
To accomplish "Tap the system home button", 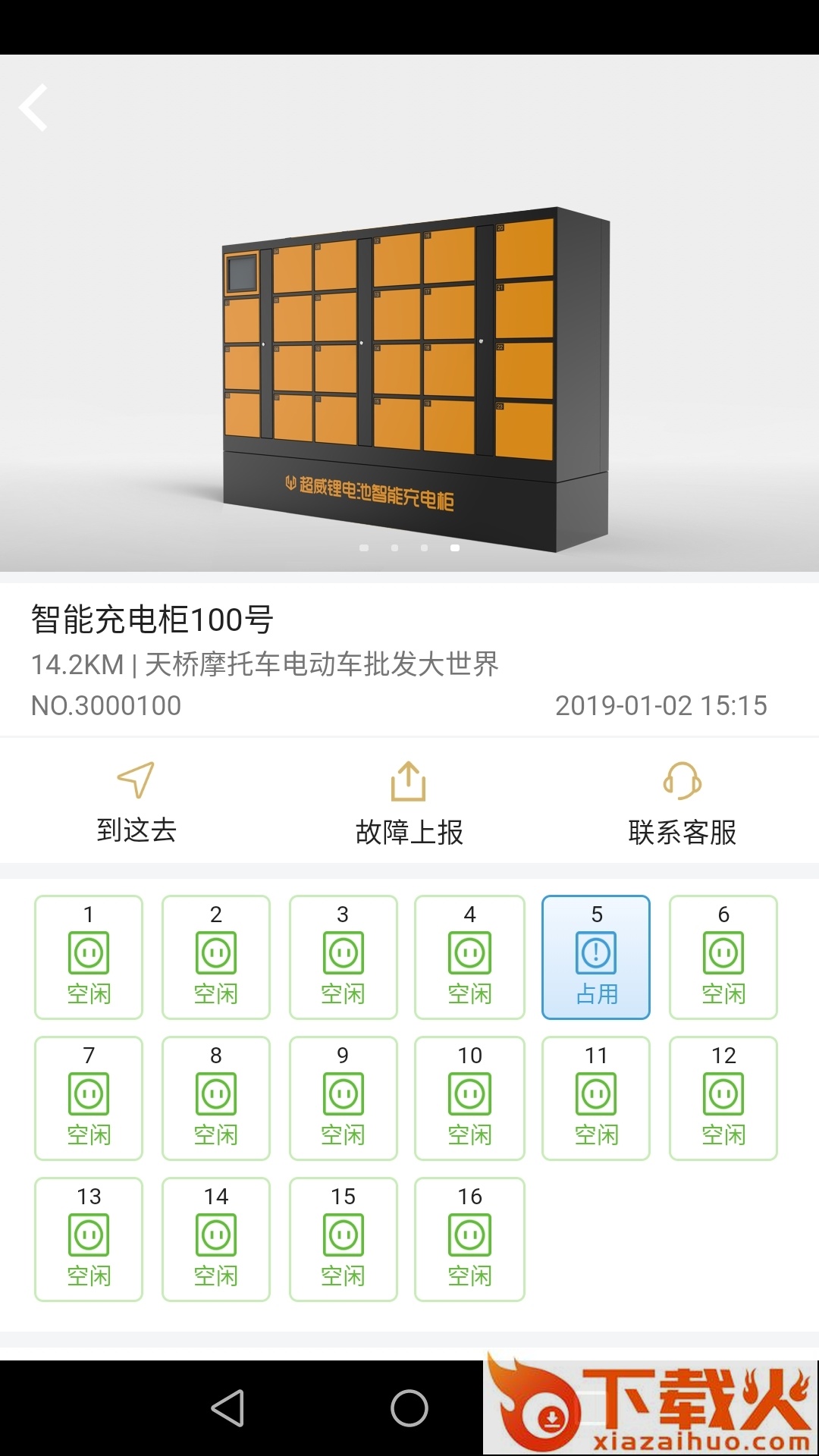I will point(409,1408).
